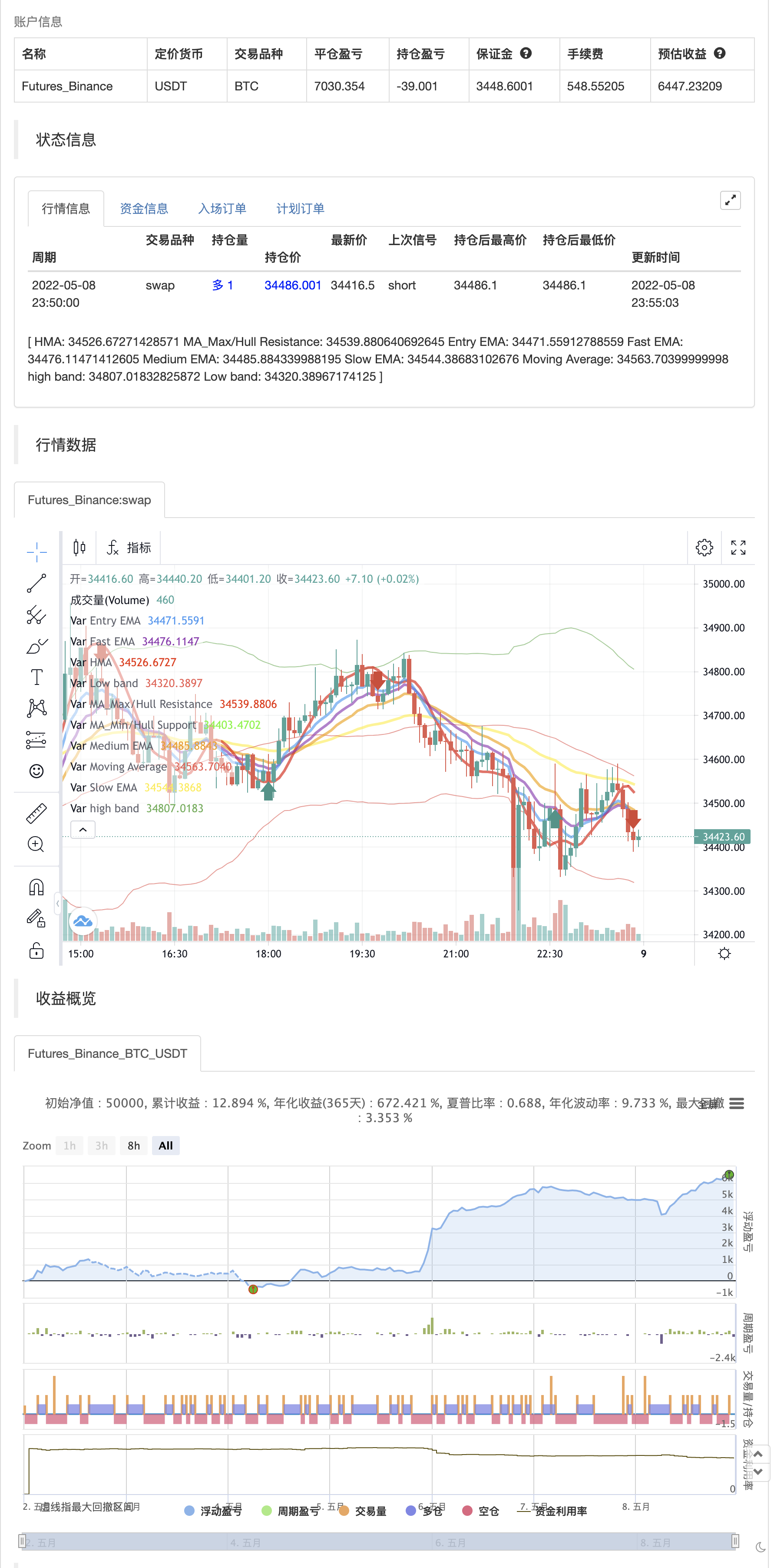This screenshot has width=774, height=1568.
Task: Enter chart fullscreen mode
Action: click(738, 548)
